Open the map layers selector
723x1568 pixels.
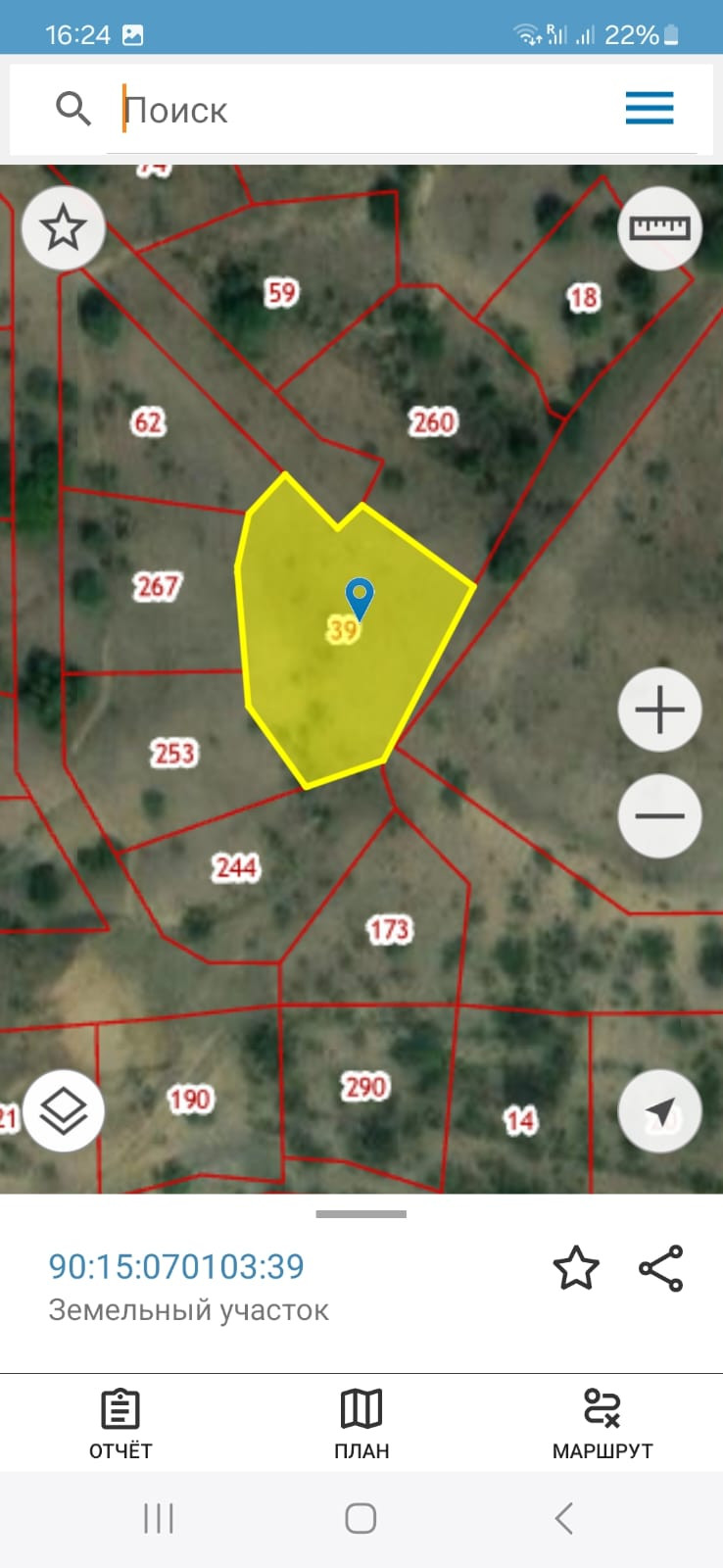coord(64,1110)
